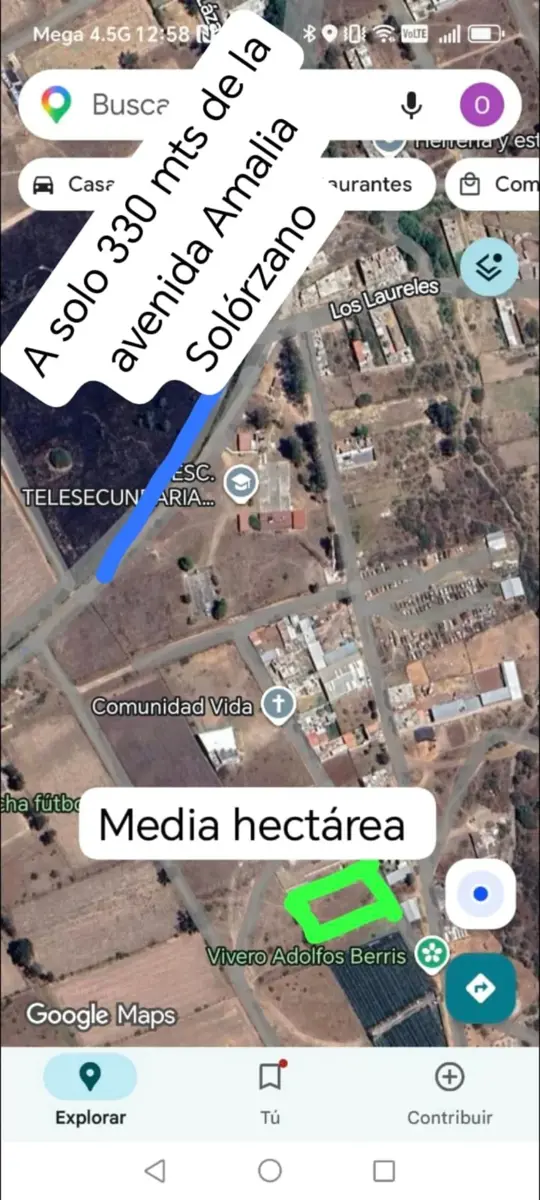Open the account profile avatar

(x=482, y=105)
